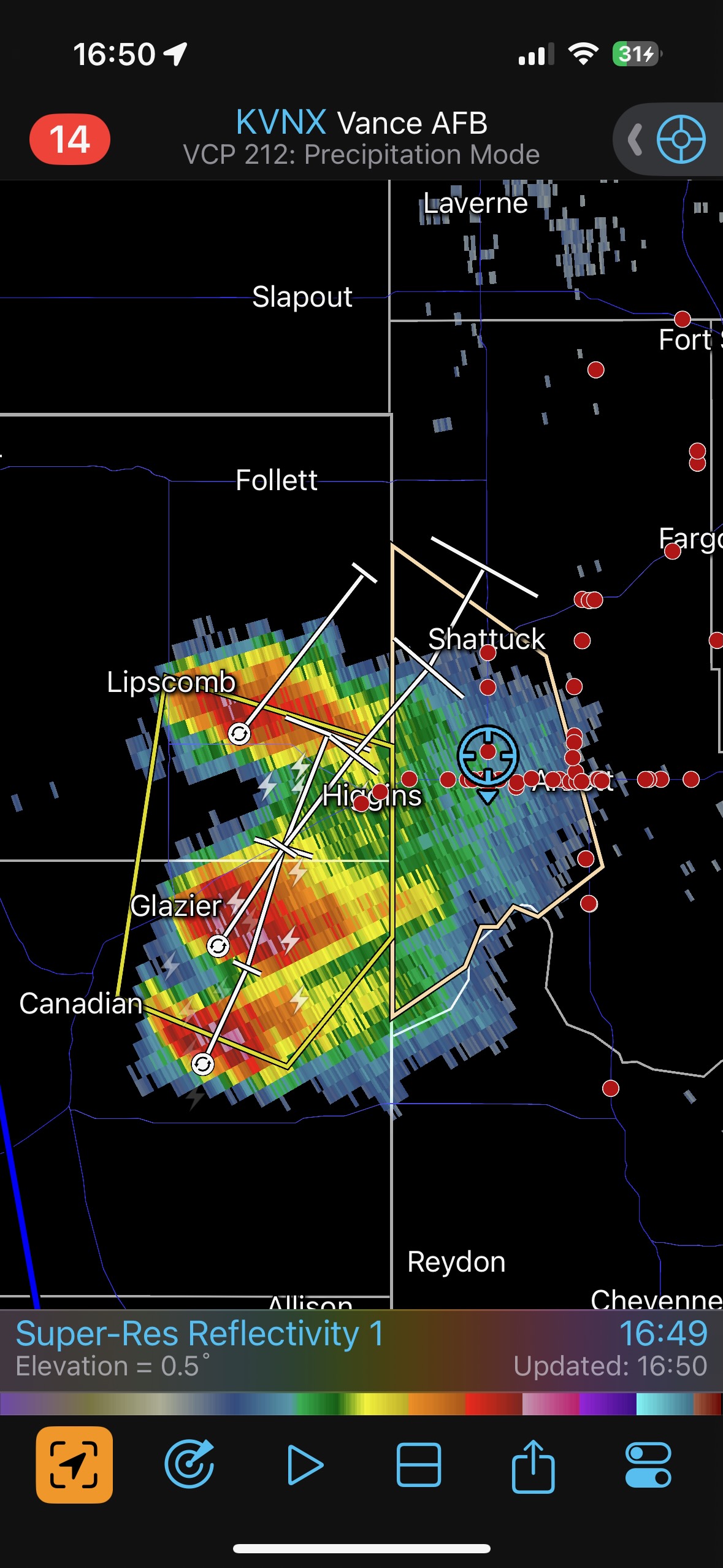Refresh the radar data
The image size is (723, 1568).
[x=189, y=1465]
